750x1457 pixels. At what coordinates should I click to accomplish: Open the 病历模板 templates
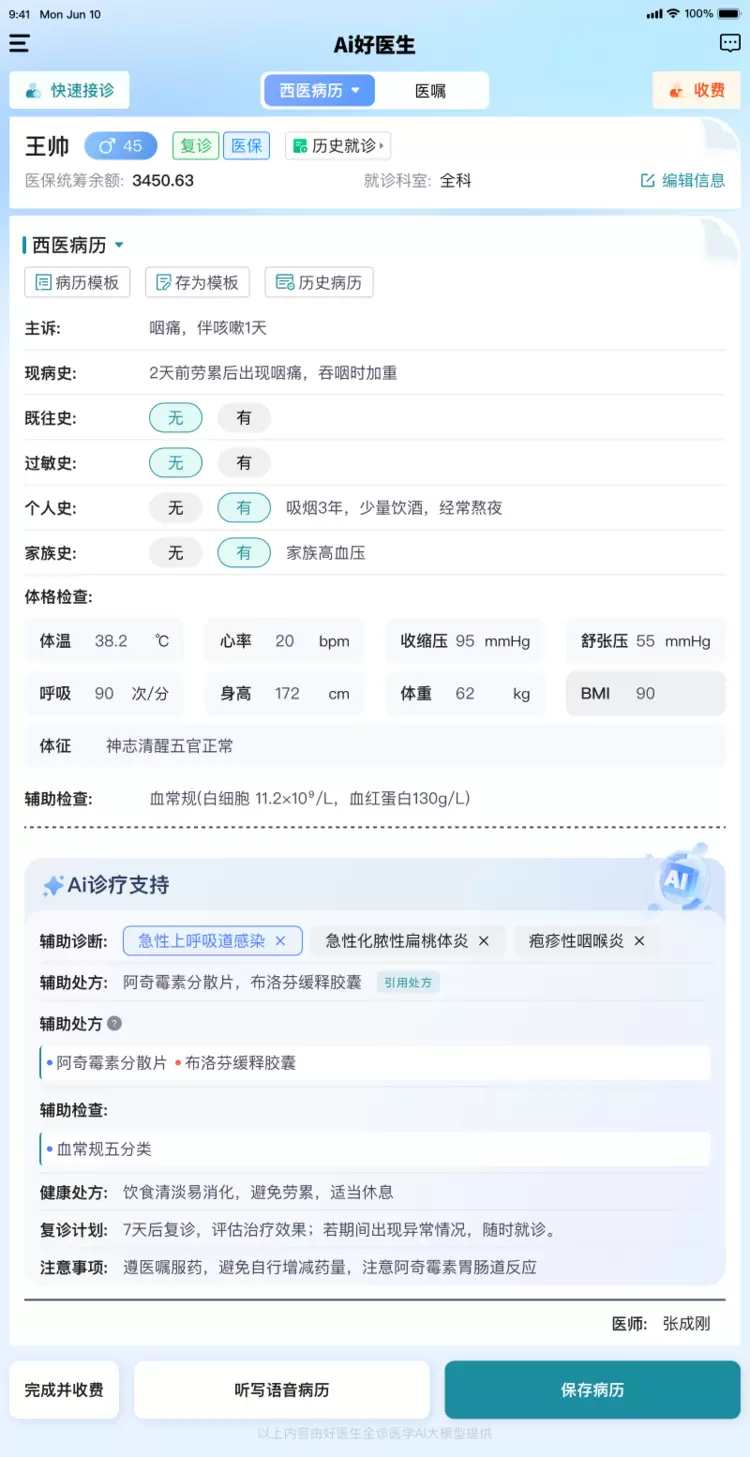pos(77,282)
